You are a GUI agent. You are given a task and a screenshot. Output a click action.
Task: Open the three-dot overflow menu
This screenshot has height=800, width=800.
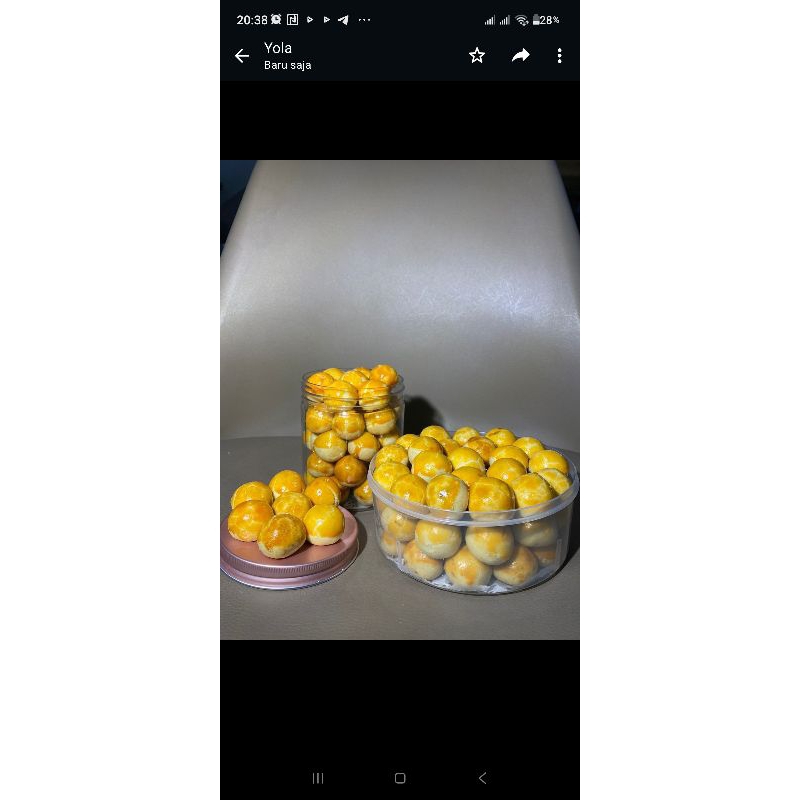point(559,56)
